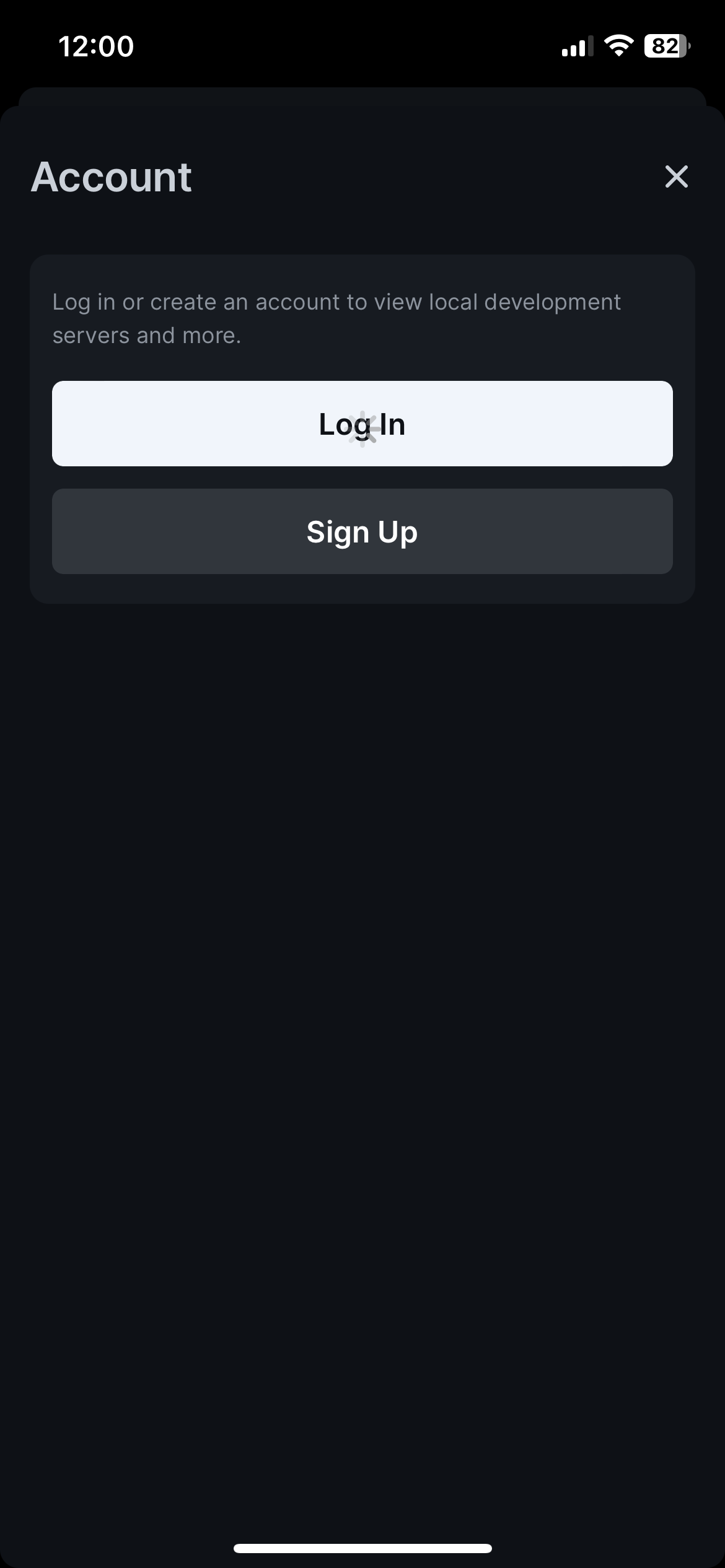Viewport: 725px width, 1568px height.
Task: Tap the sentence about local development servers
Action: point(336,318)
